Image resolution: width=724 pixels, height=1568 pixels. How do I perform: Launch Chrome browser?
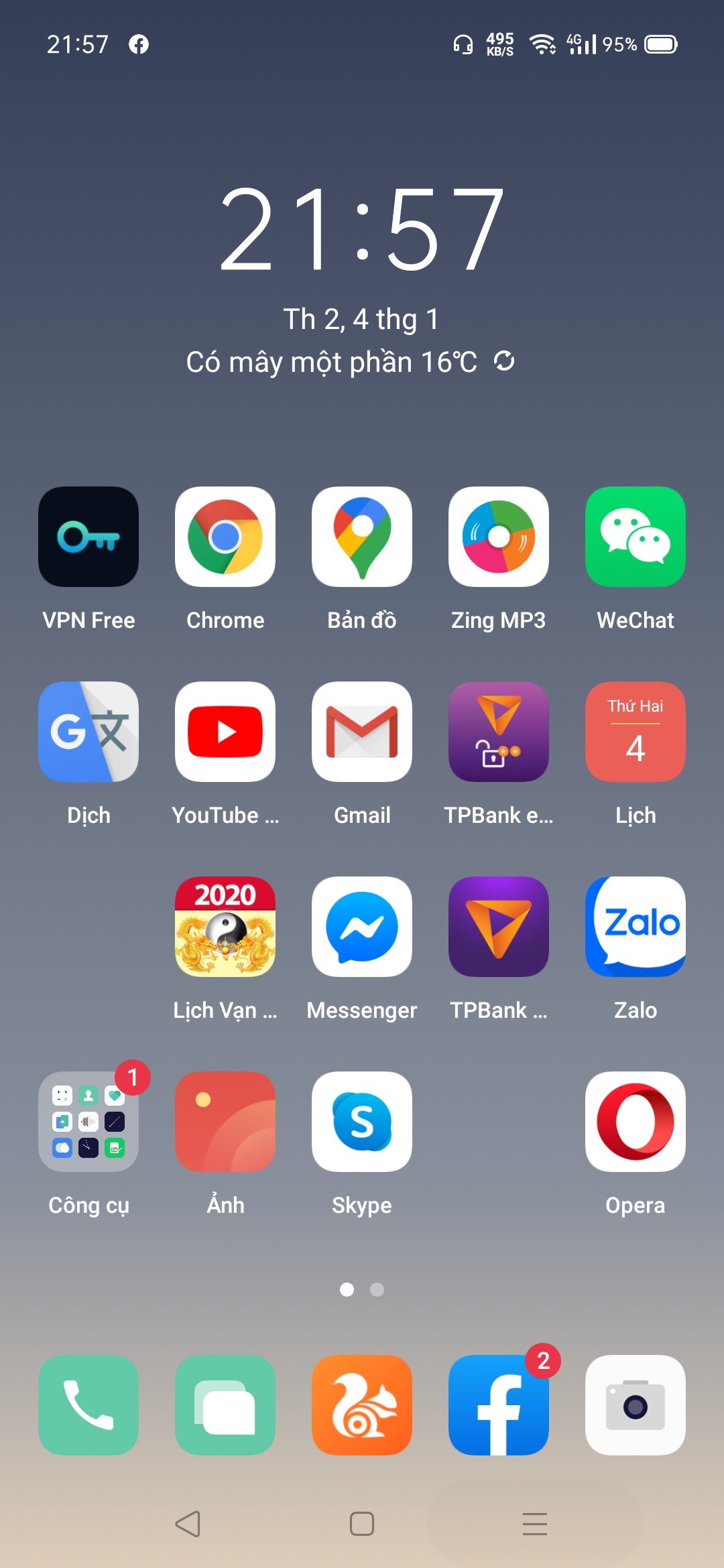click(x=225, y=537)
